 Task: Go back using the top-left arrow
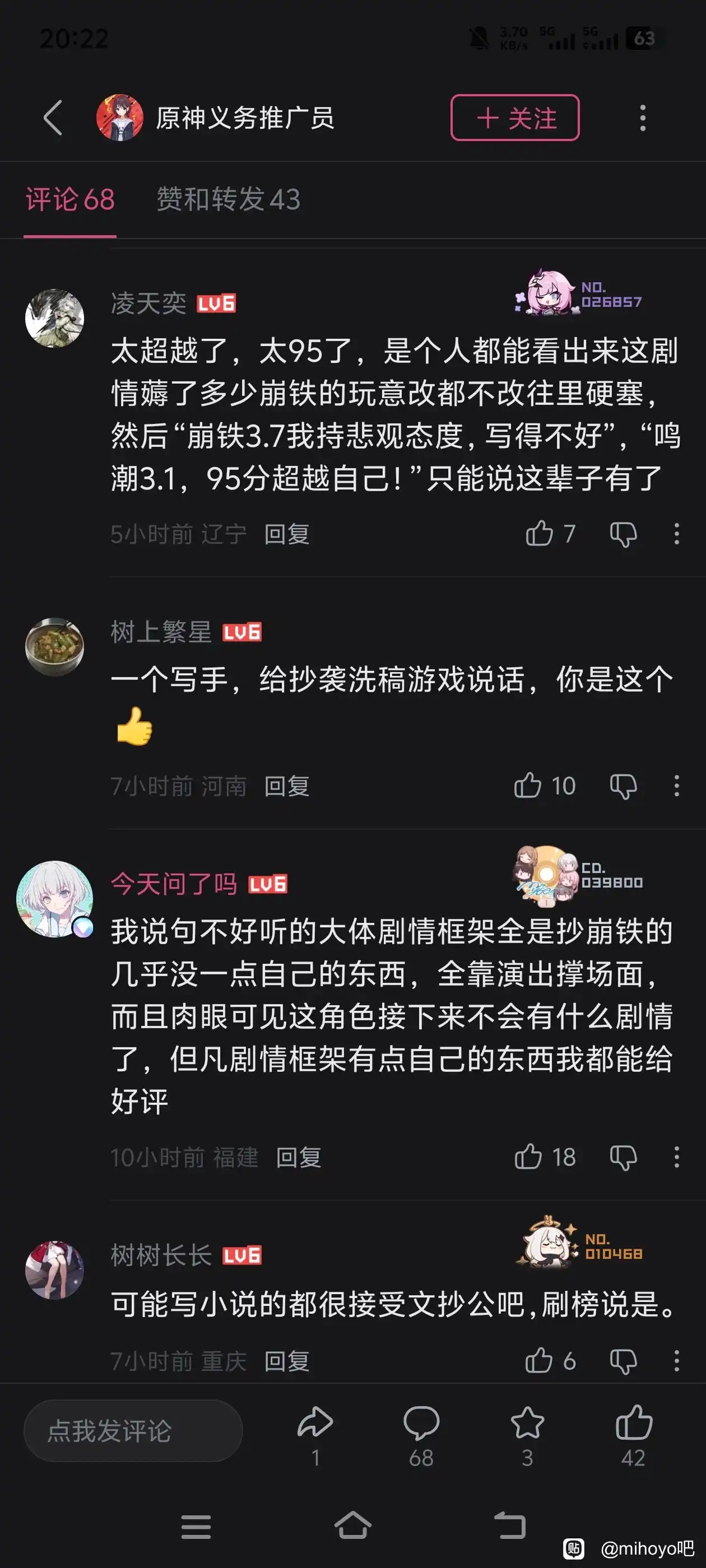pyautogui.click(x=53, y=118)
